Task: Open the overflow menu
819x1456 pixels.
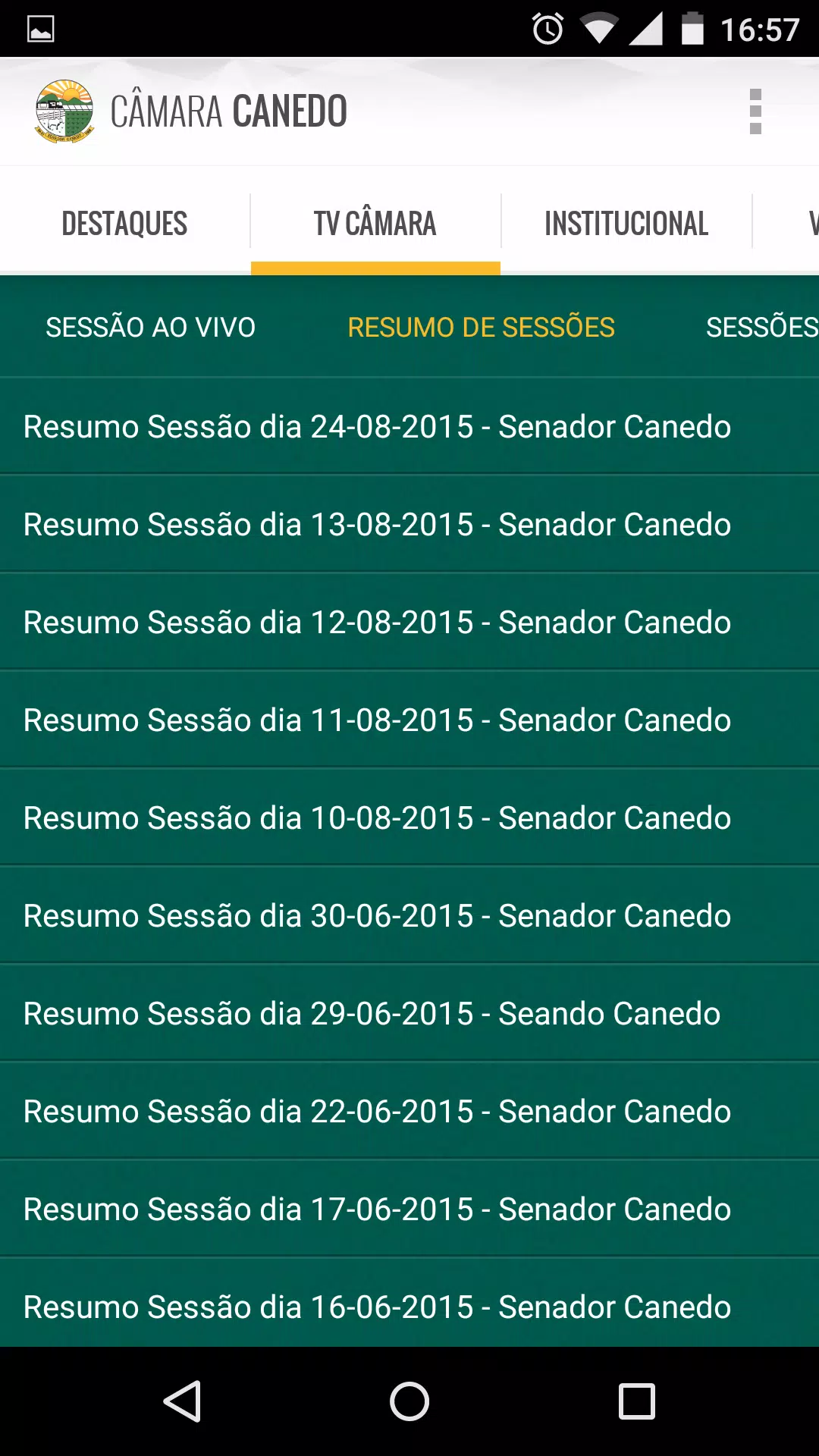Action: (x=755, y=111)
